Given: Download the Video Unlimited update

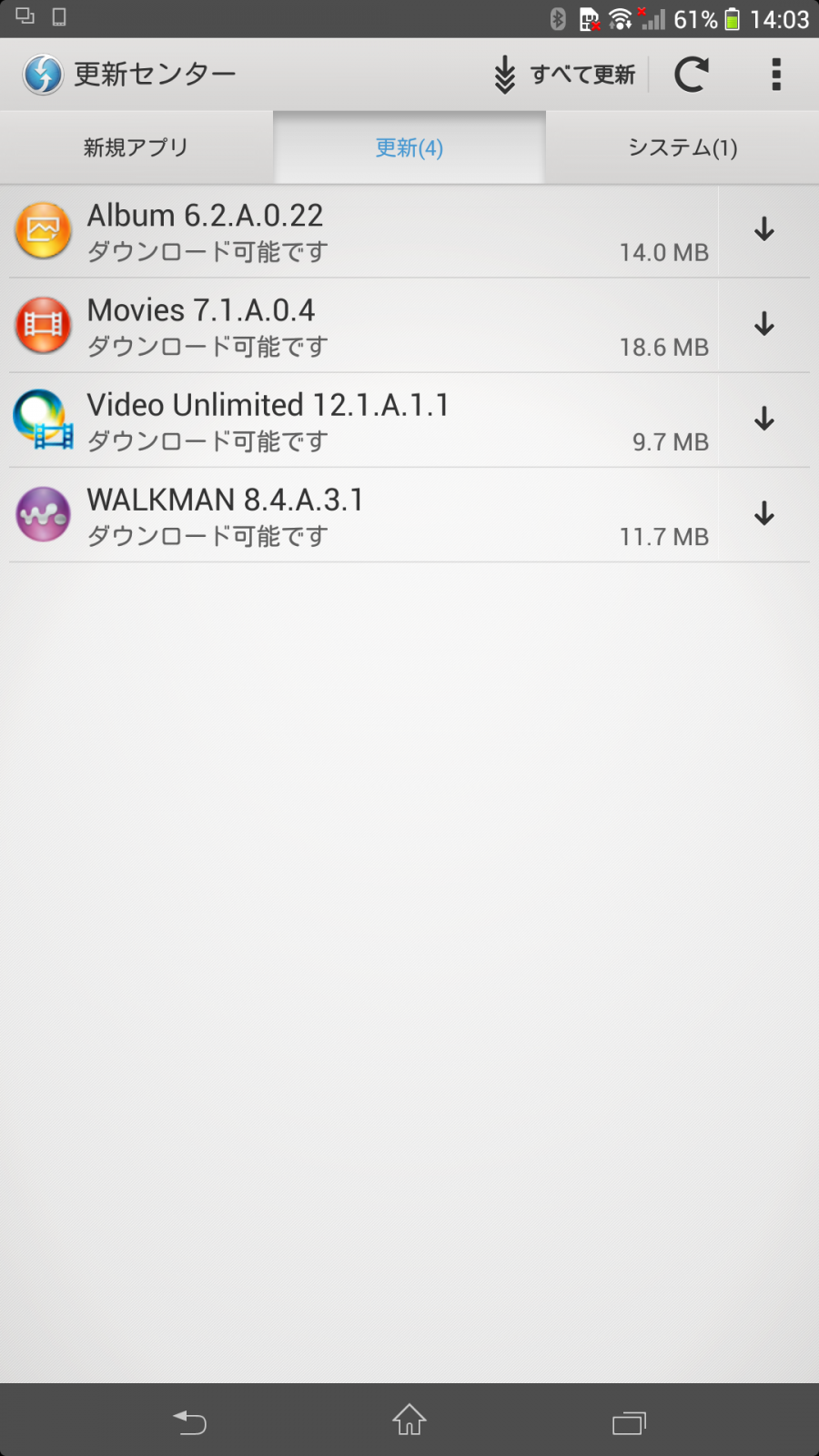Looking at the screenshot, I should [x=764, y=420].
